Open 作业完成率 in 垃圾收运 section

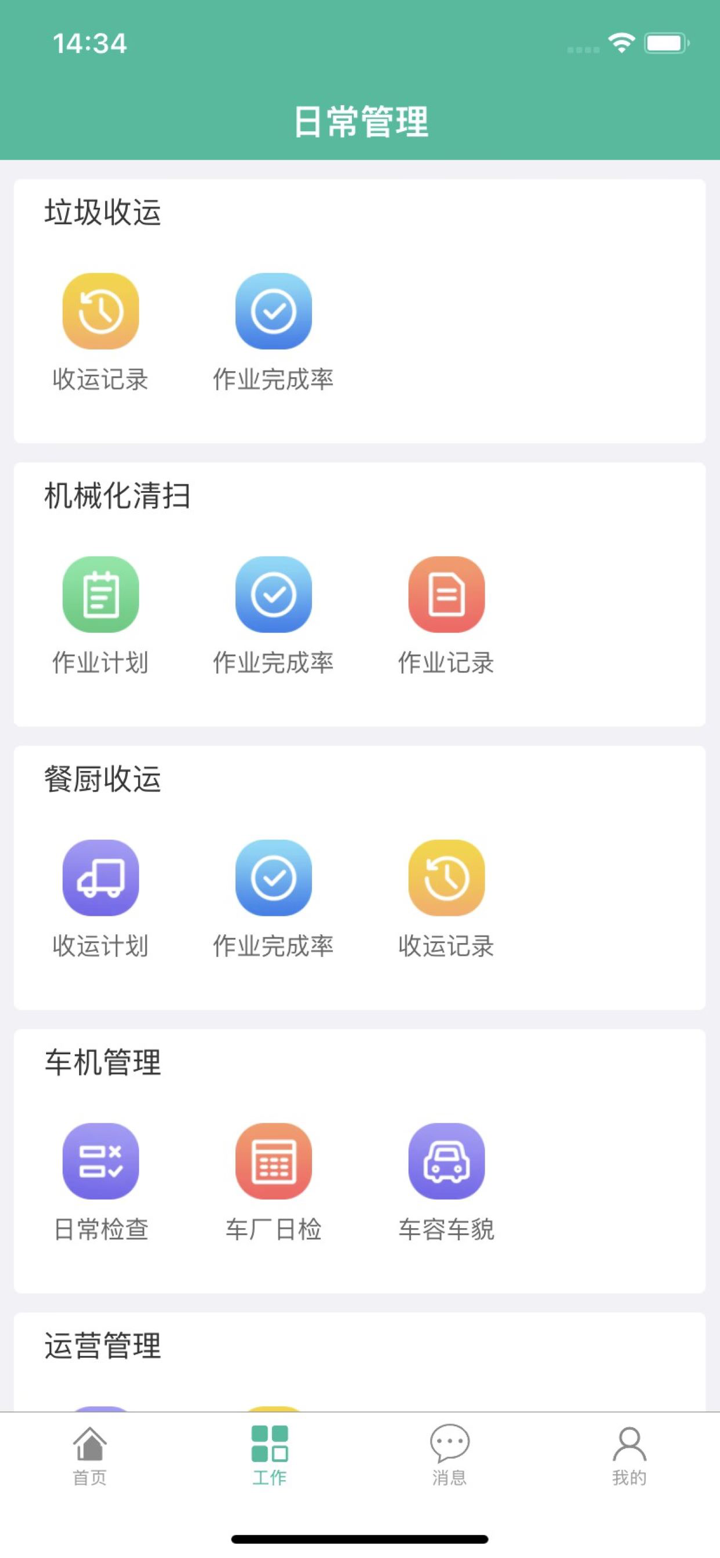click(x=273, y=310)
